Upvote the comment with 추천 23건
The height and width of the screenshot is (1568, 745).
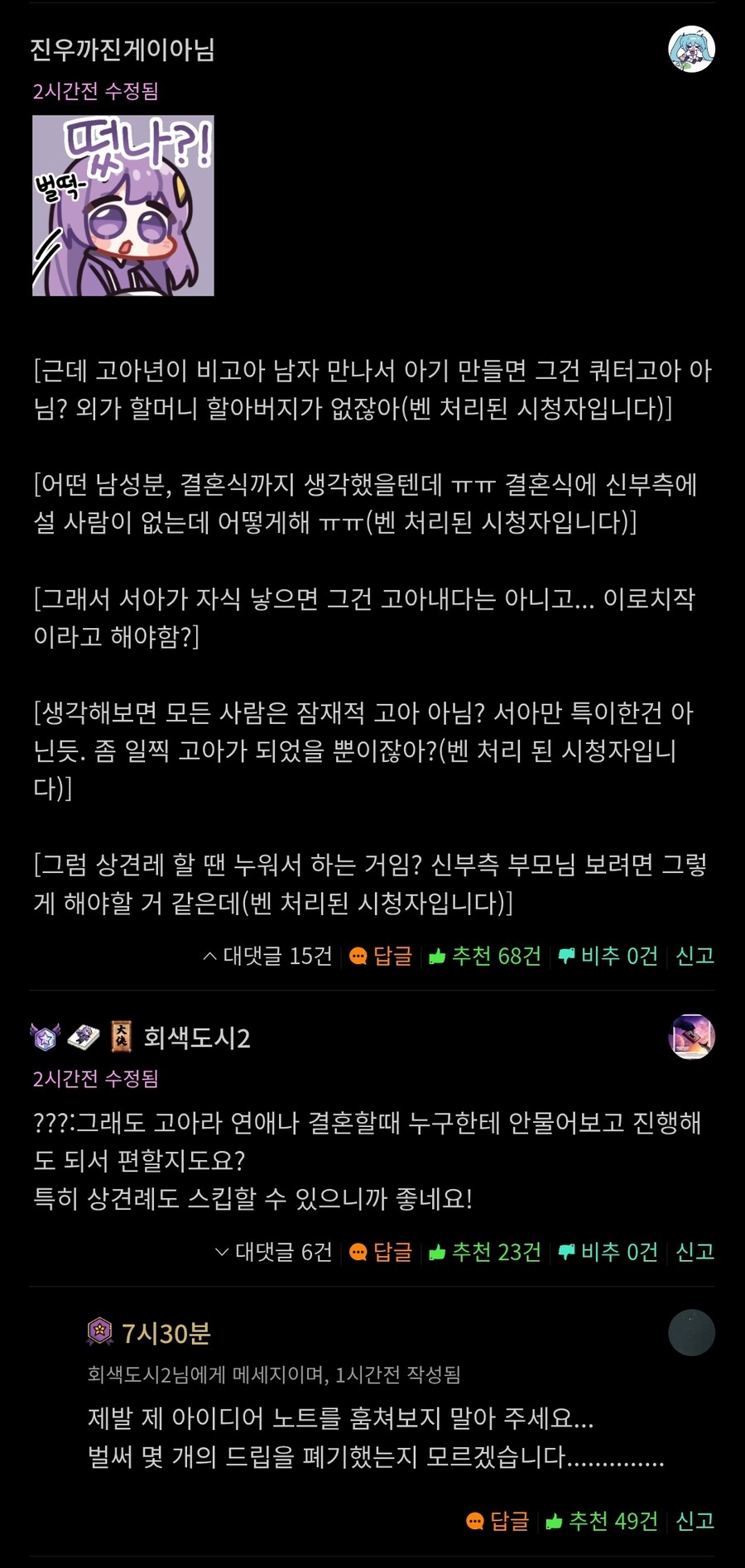(485, 1252)
